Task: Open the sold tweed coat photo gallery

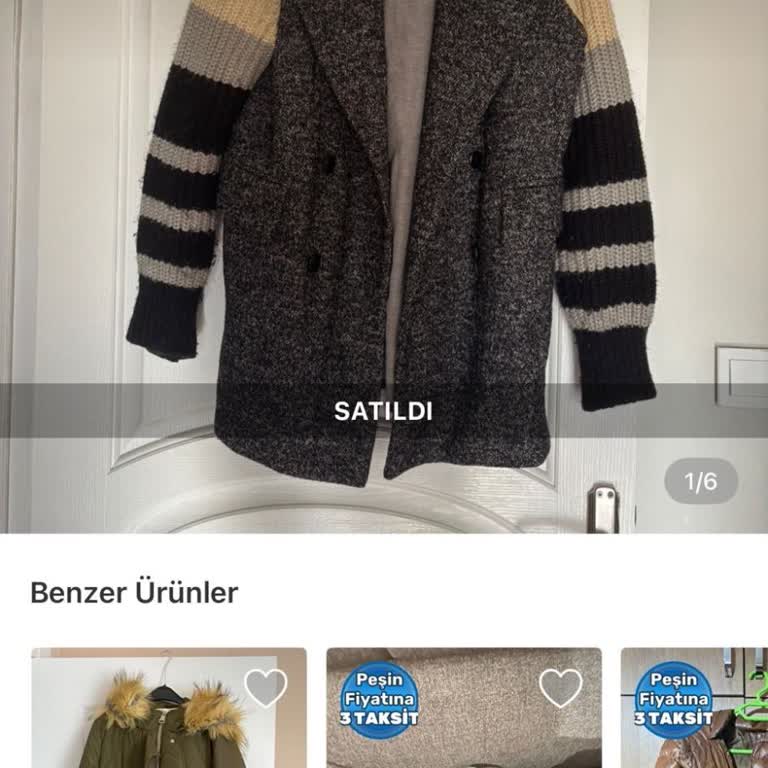Action: click(384, 250)
